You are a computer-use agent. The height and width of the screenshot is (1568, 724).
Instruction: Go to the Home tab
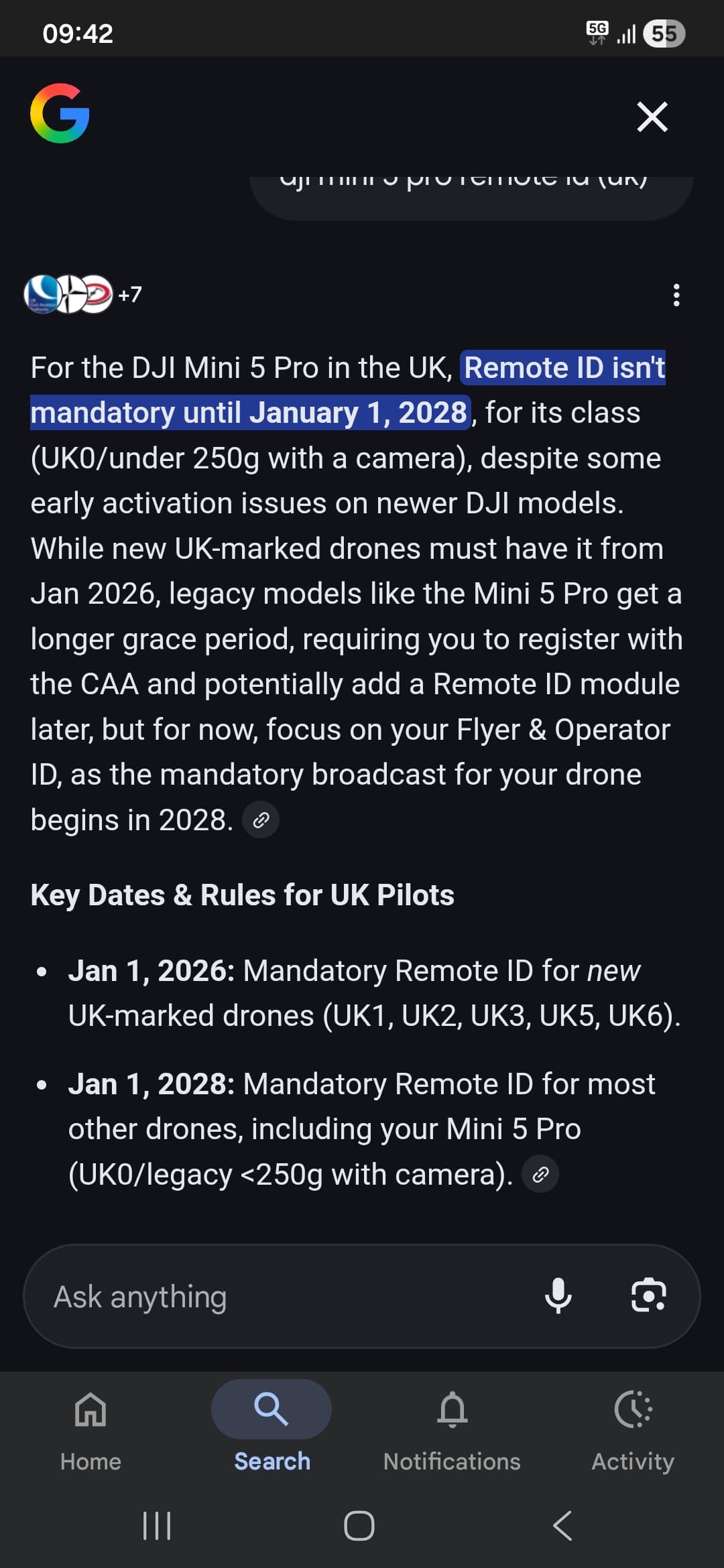(x=90, y=1427)
